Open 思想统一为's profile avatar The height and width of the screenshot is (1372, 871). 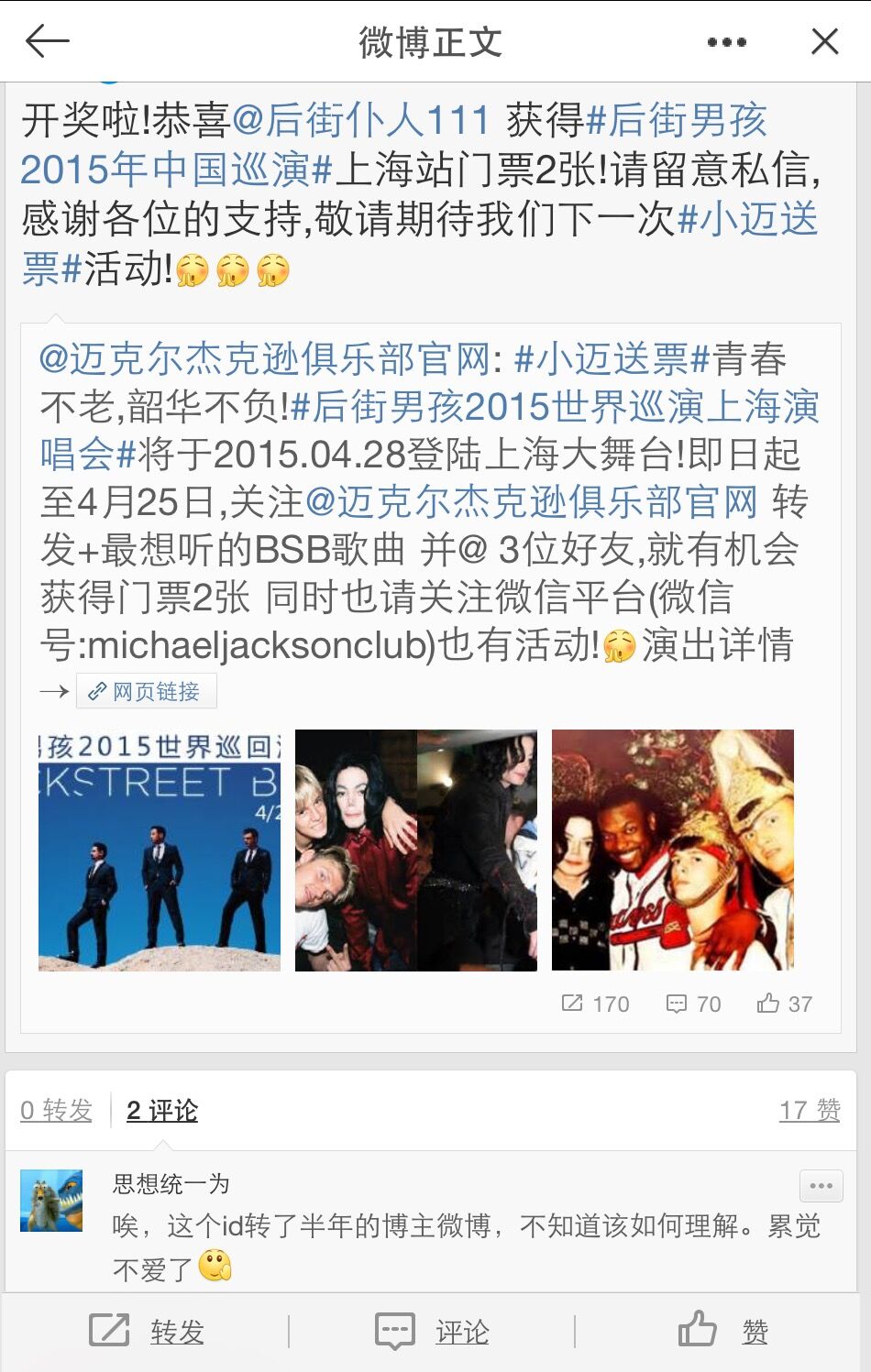51,1201
